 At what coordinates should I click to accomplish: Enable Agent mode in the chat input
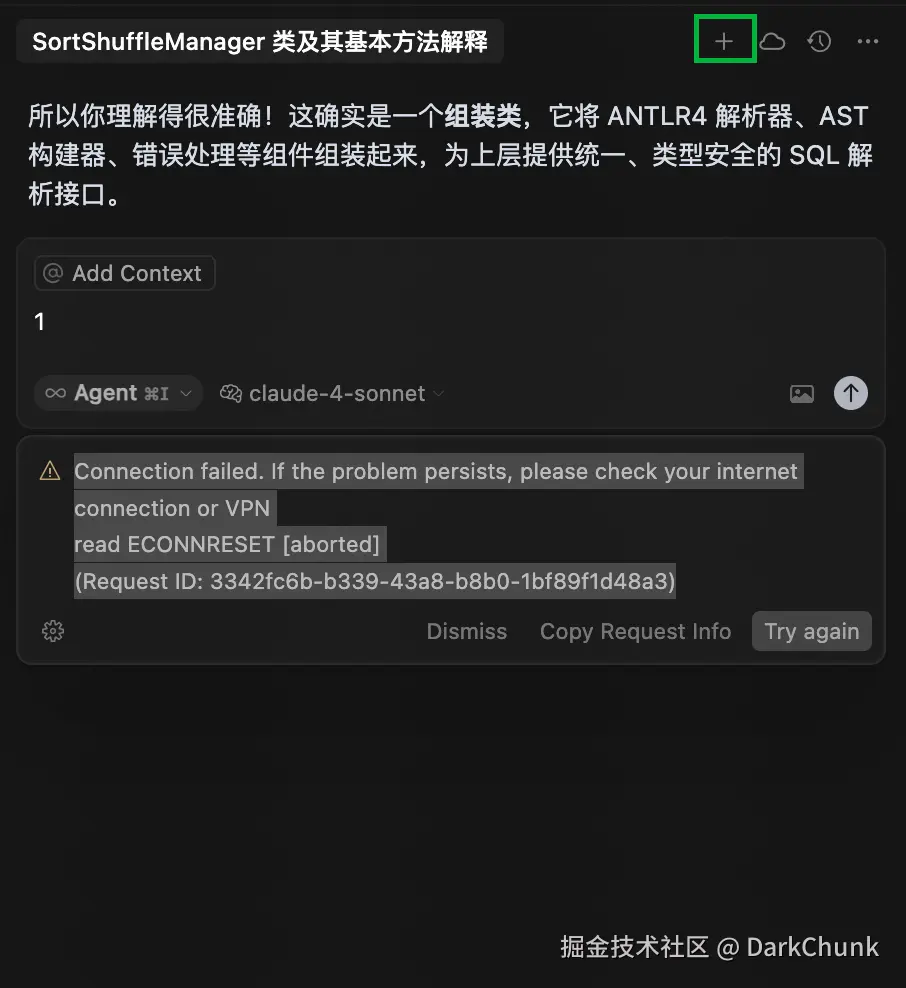point(117,393)
